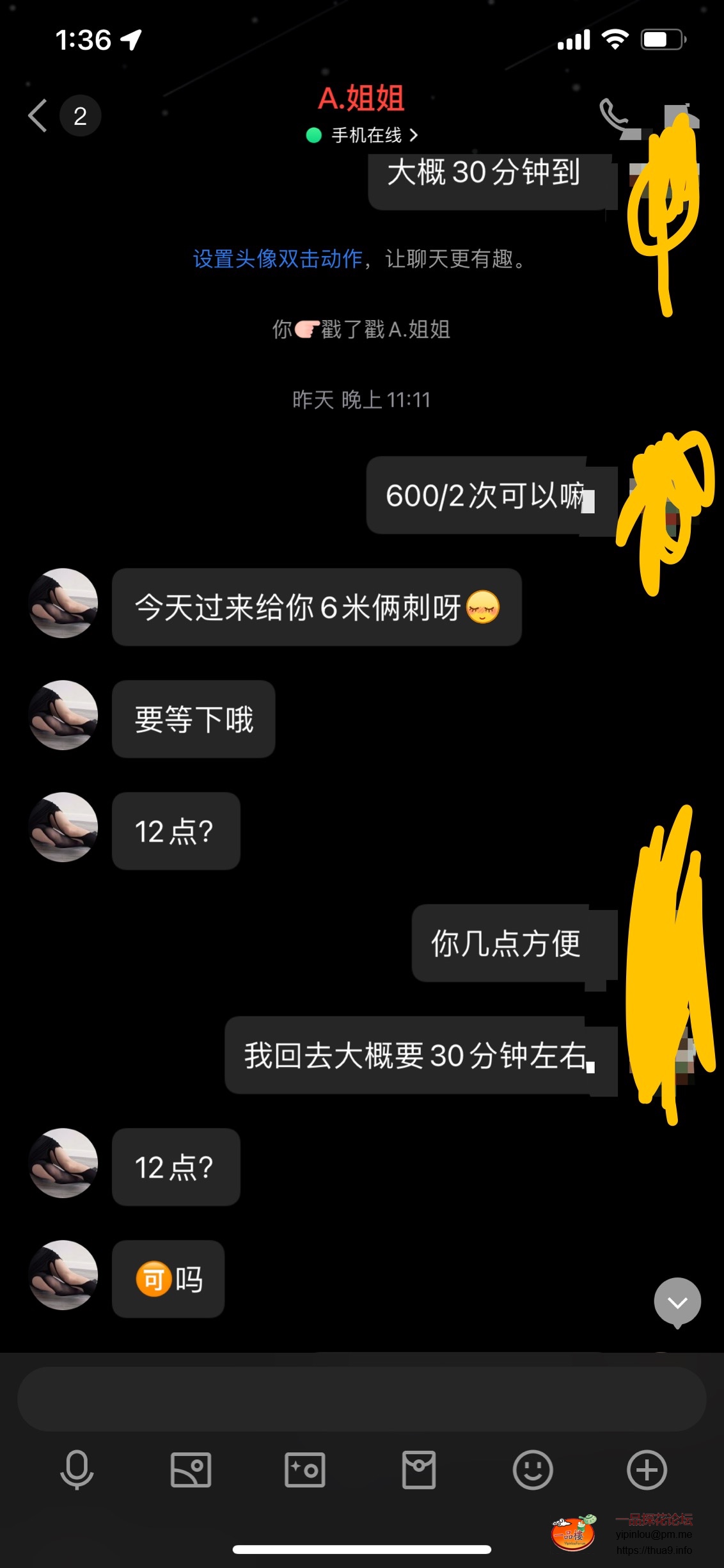Image resolution: width=724 pixels, height=1568 pixels.
Task: Select the unread count badge showing 2
Action: click(81, 116)
